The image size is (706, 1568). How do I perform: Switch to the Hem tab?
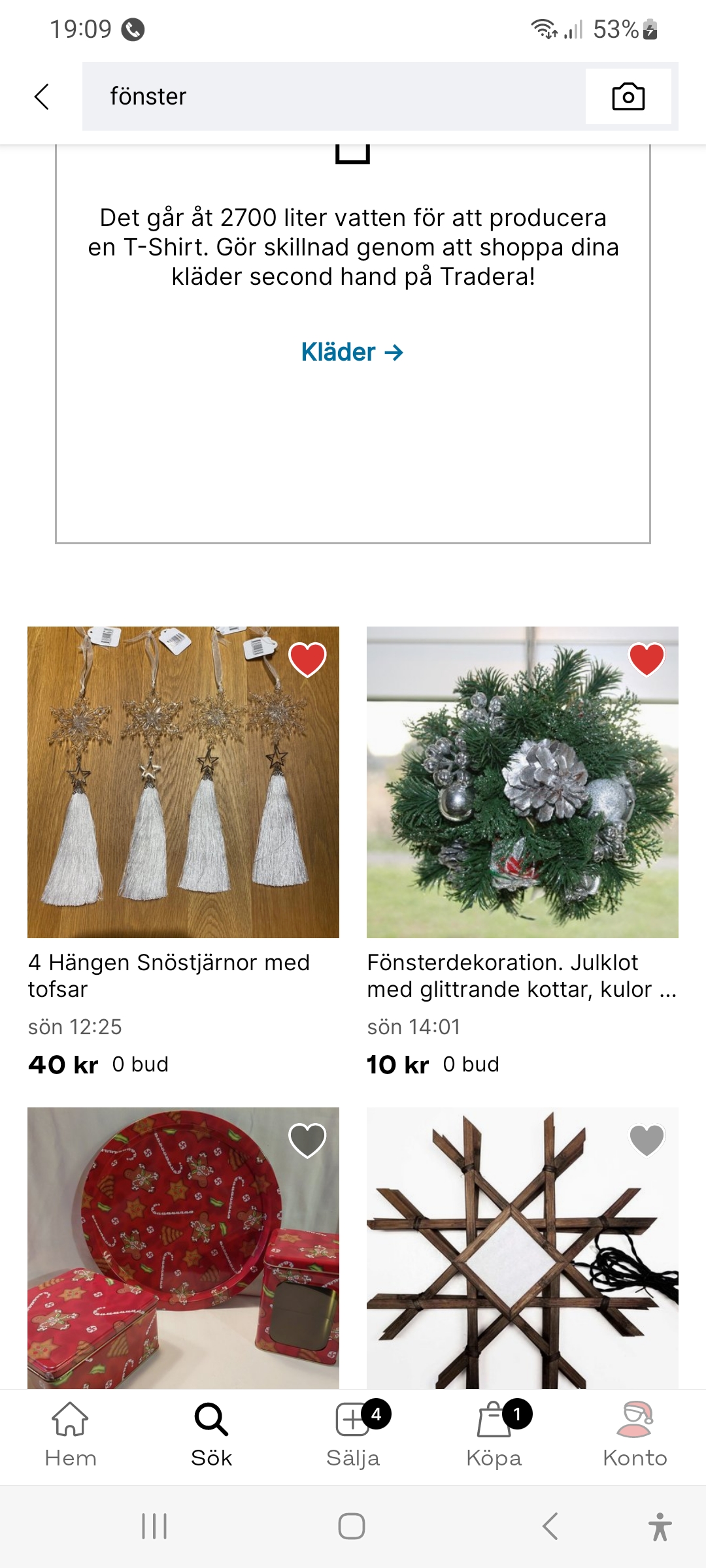71,1435
